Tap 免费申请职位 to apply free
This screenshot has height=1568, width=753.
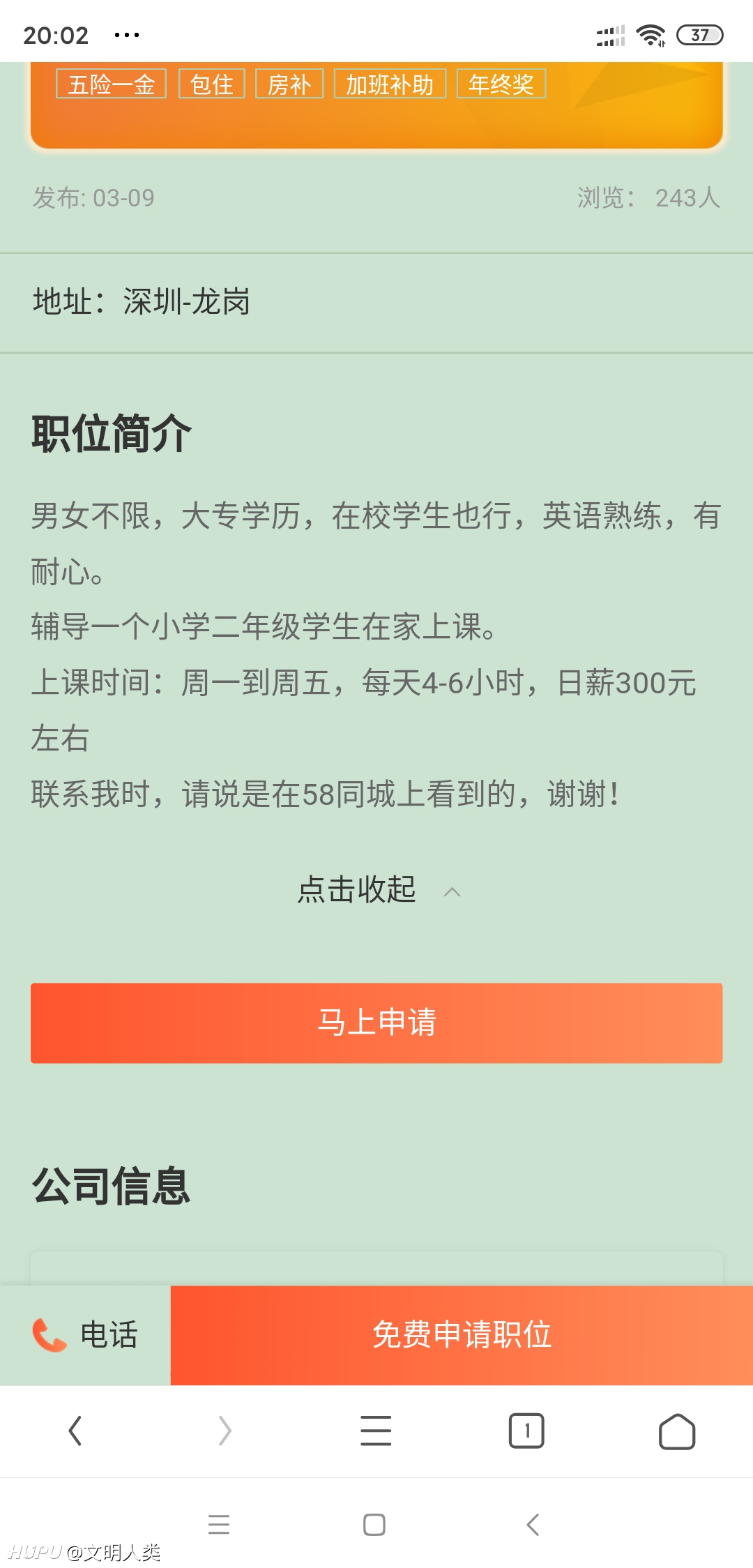click(462, 1335)
